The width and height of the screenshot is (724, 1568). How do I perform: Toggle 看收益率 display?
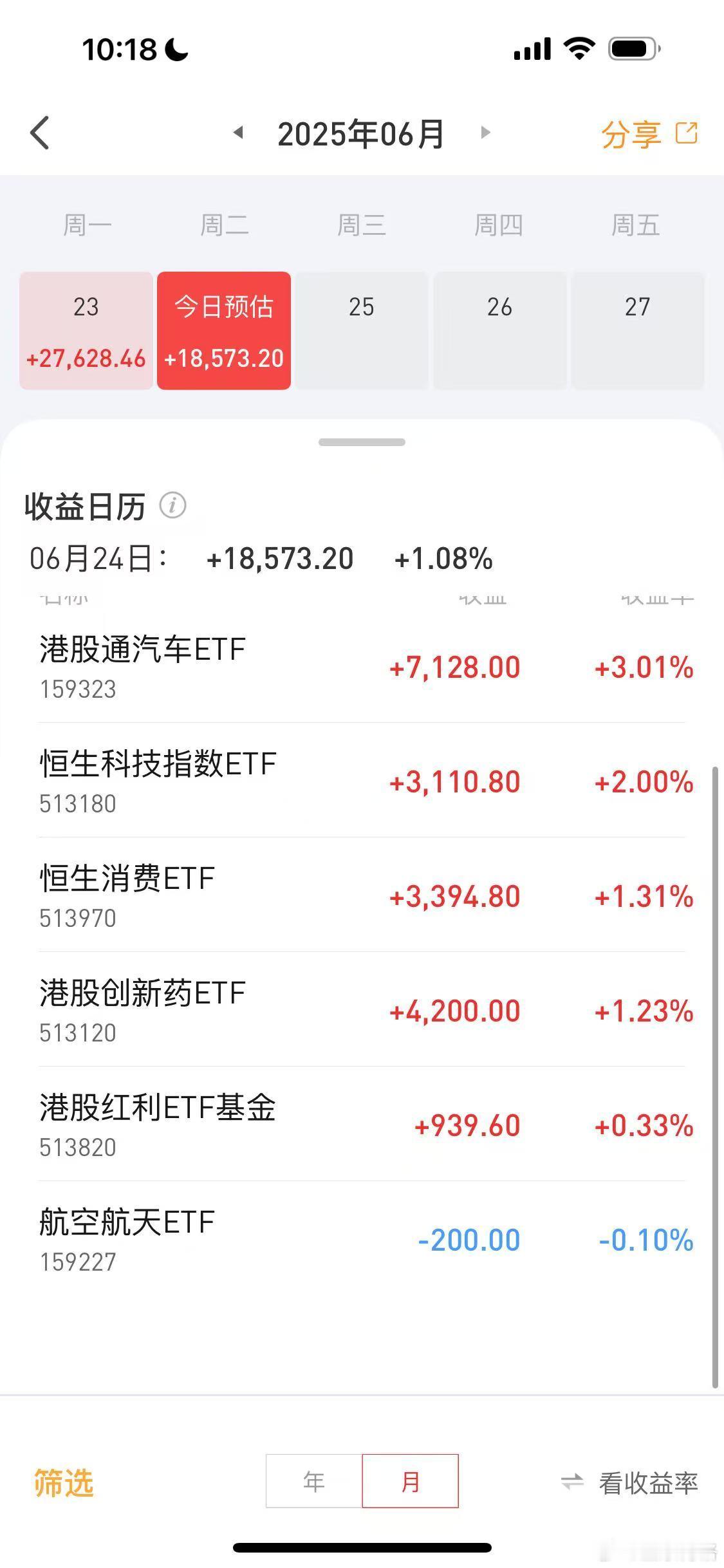pyautogui.click(x=629, y=1483)
